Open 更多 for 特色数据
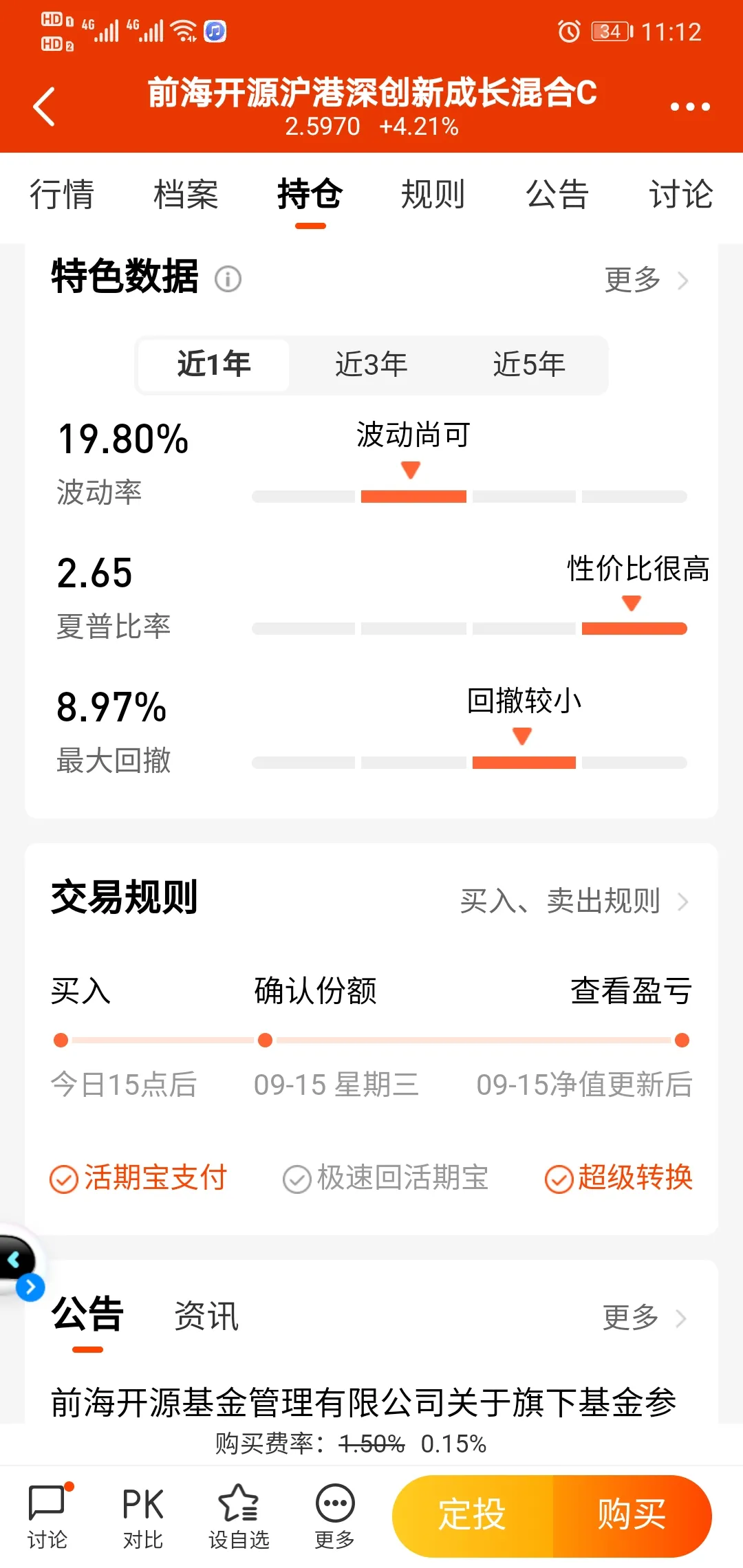 tap(645, 280)
